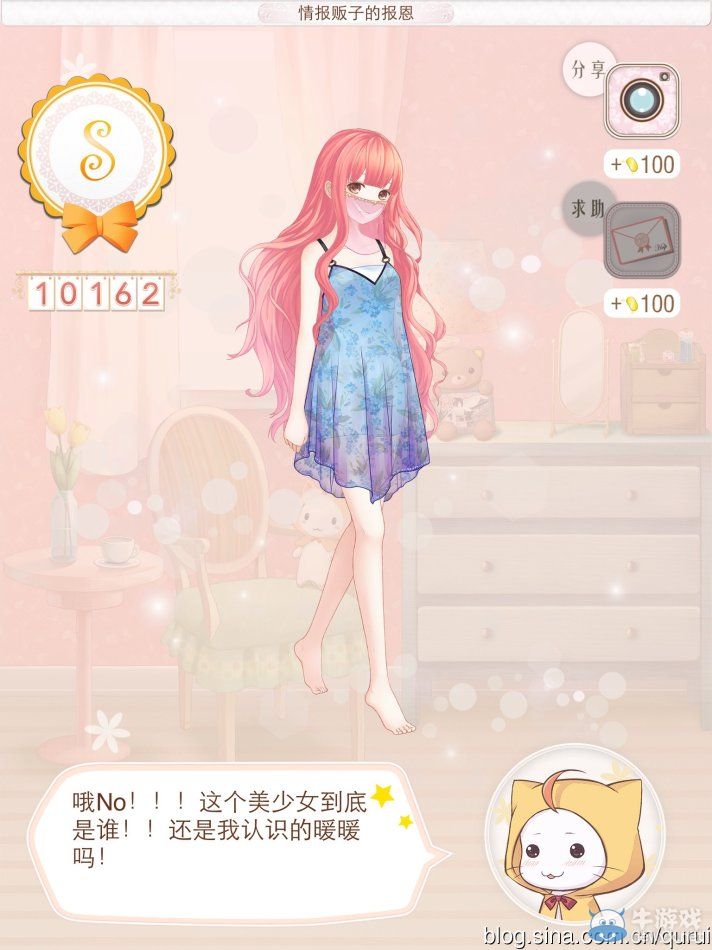
Task: Tap the camera share button
Action: (640, 100)
